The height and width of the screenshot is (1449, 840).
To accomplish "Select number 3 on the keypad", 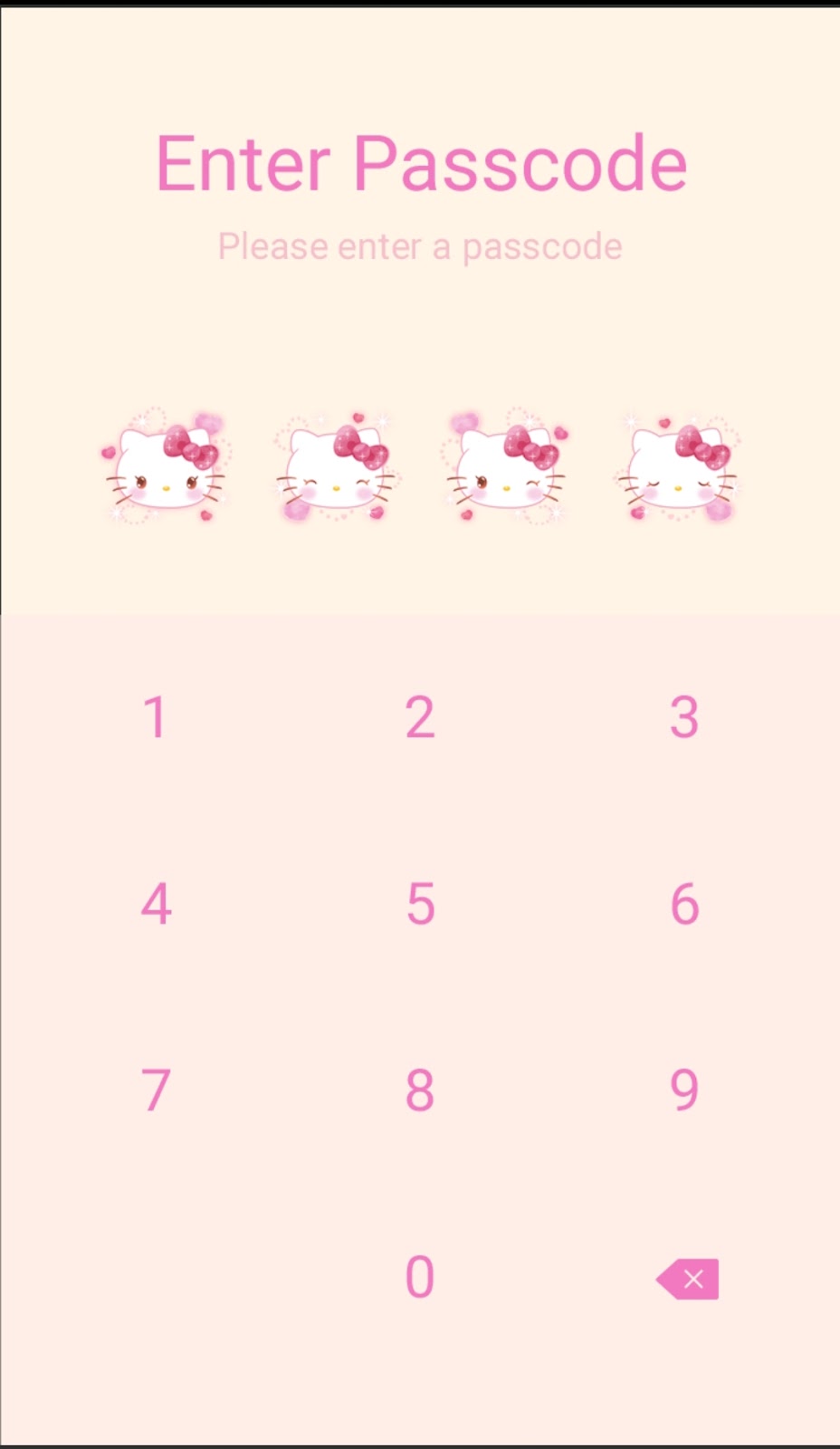I will (x=684, y=718).
